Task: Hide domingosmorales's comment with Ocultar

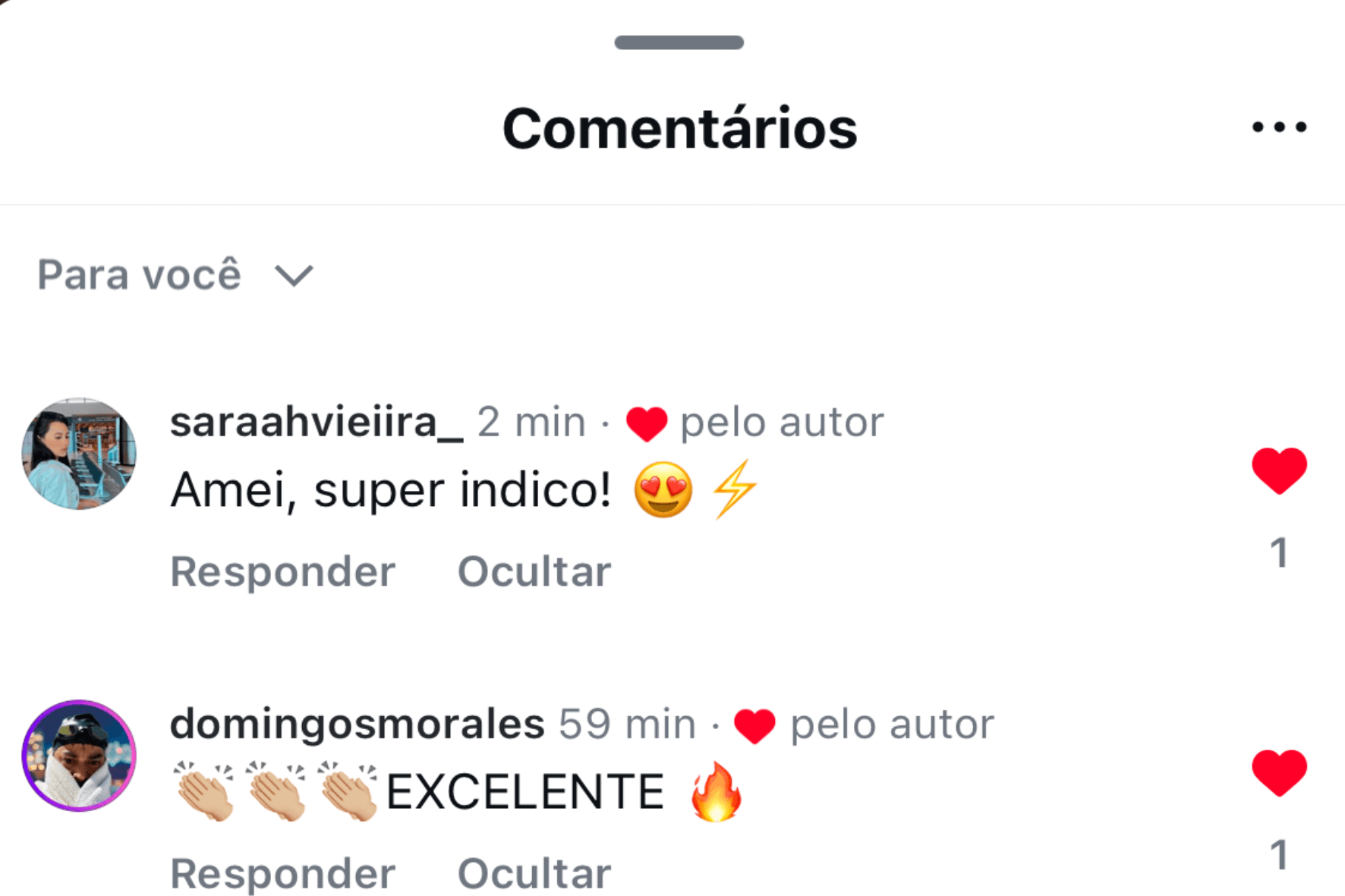Action: (x=534, y=873)
